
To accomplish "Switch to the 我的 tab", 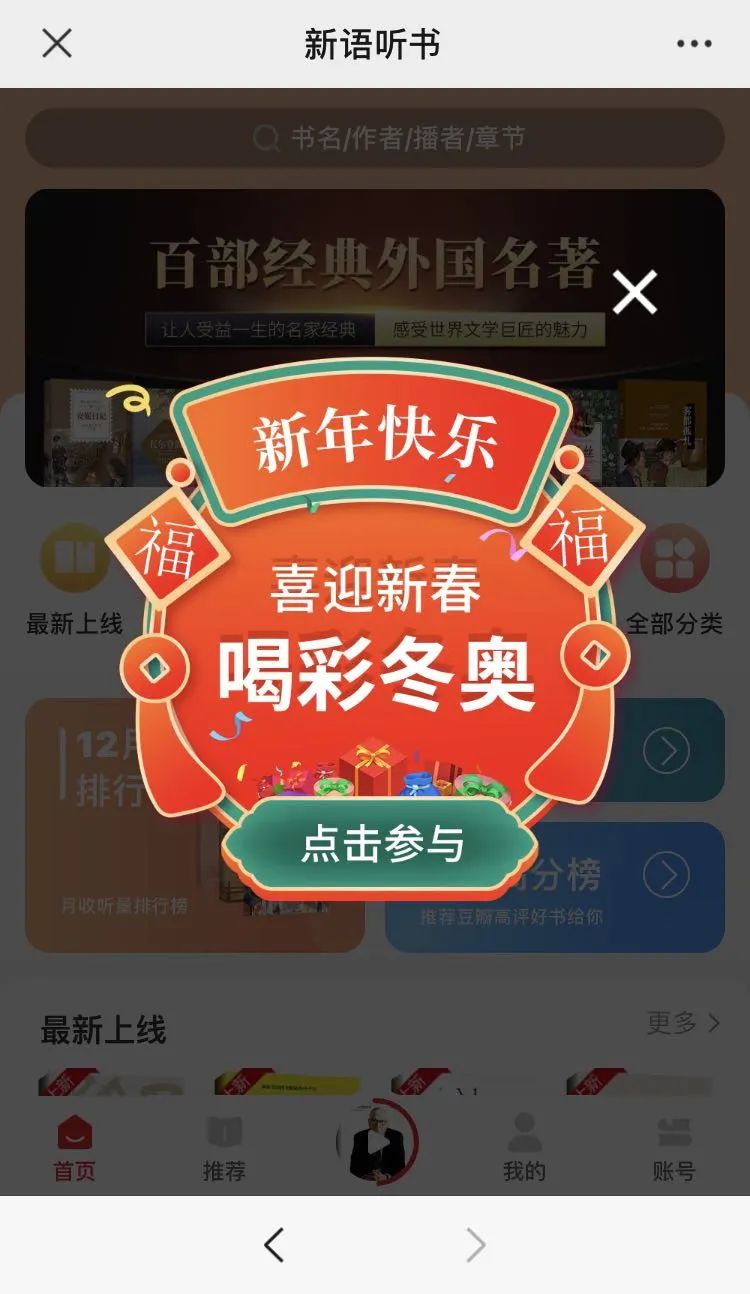I will pyautogui.click(x=524, y=1148).
